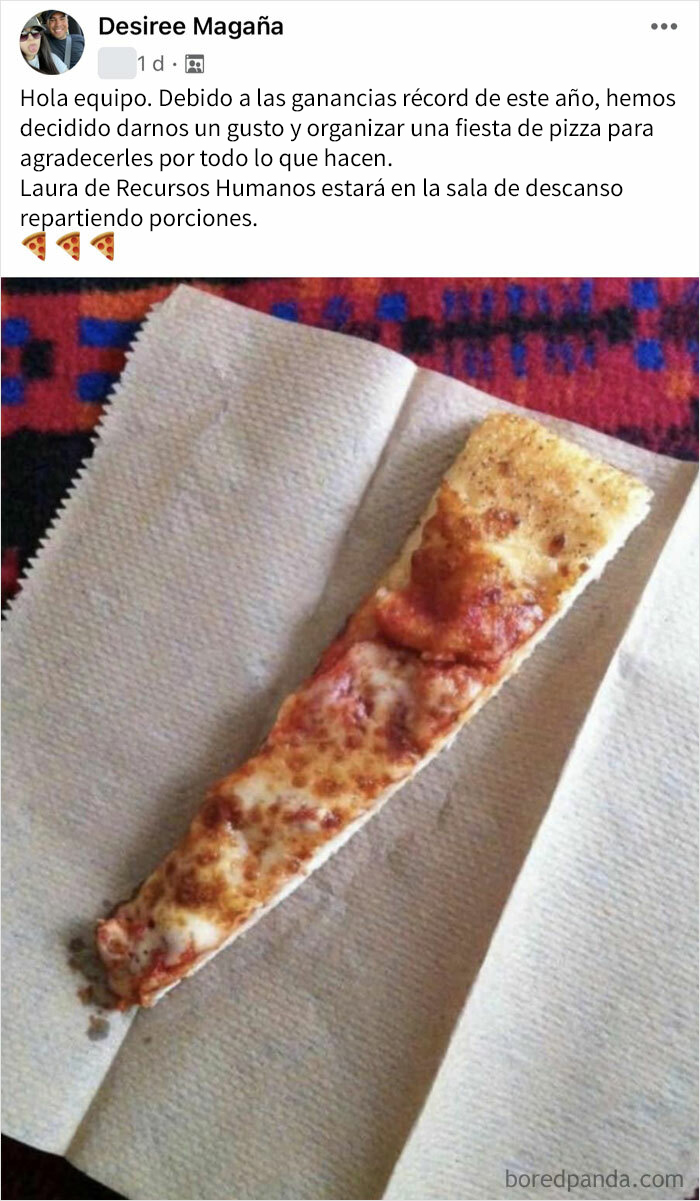Open Desiree Magaña's profile picture
Image resolution: width=700 pixels, height=1201 pixels.
(x=52, y=42)
